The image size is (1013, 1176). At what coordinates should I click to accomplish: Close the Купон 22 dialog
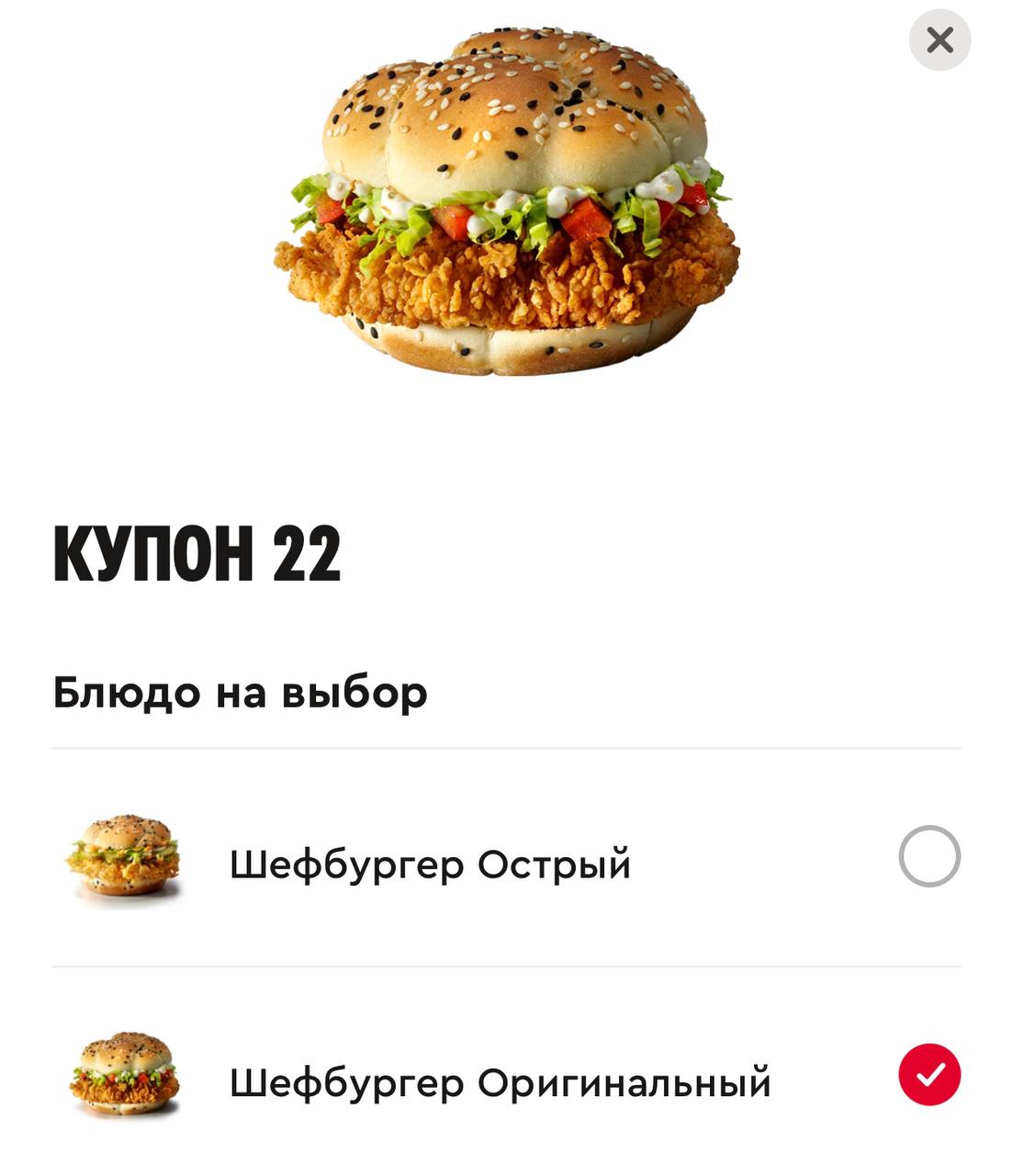(x=940, y=40)
